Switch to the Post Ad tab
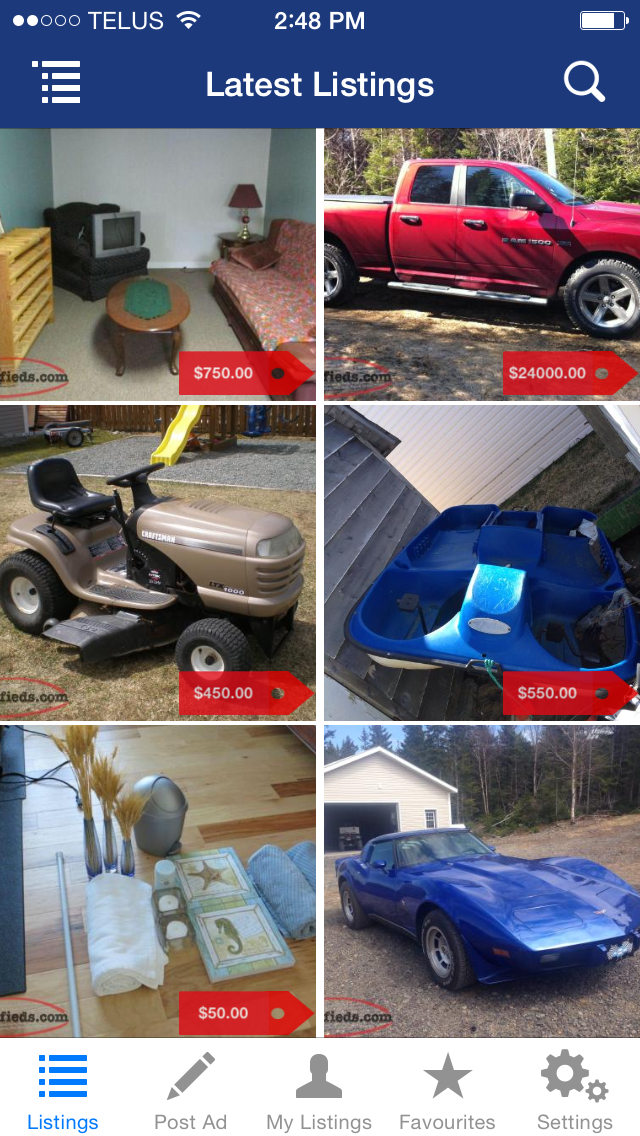 (x=191, y=1091)
